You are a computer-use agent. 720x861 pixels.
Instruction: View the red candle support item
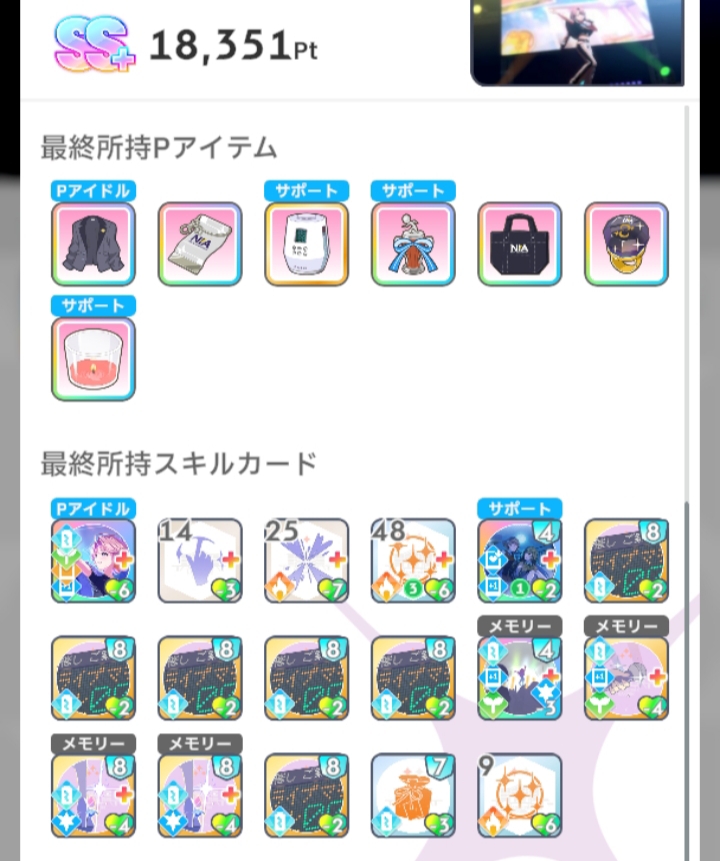(x=93, y=359)
